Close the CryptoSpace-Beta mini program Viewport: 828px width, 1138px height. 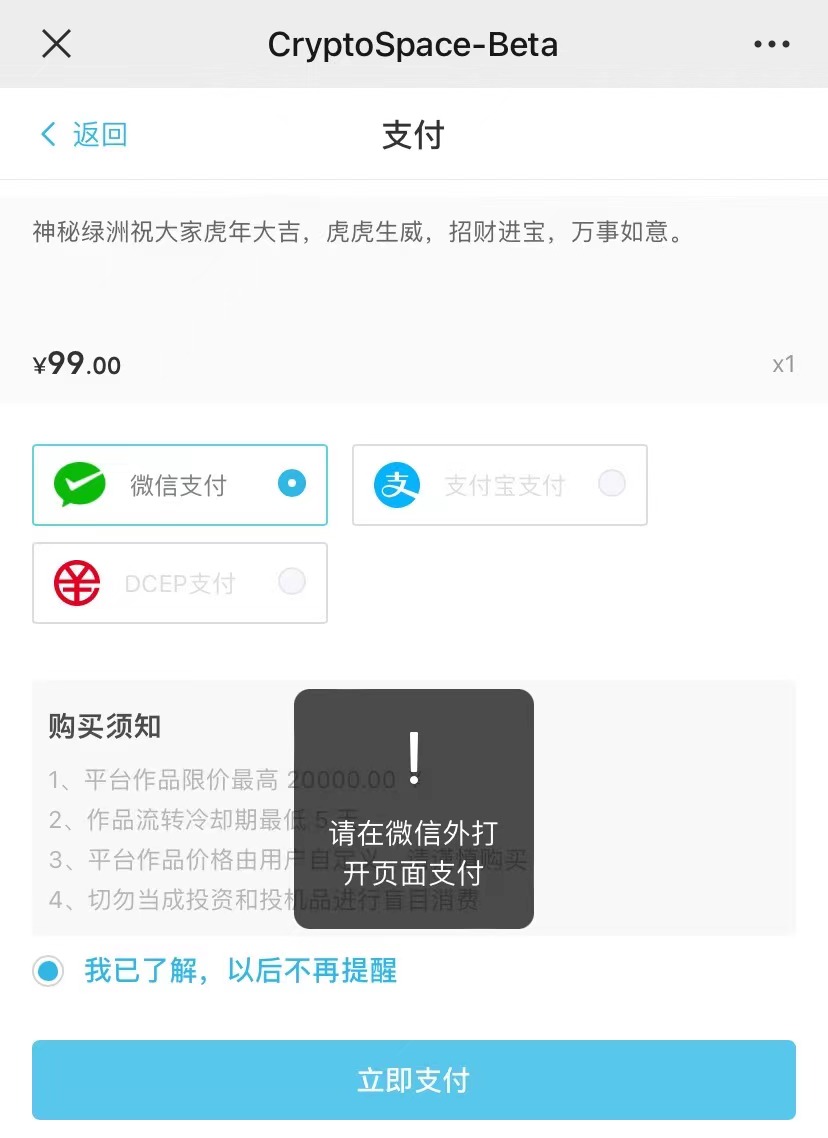(x=56, y=44)
